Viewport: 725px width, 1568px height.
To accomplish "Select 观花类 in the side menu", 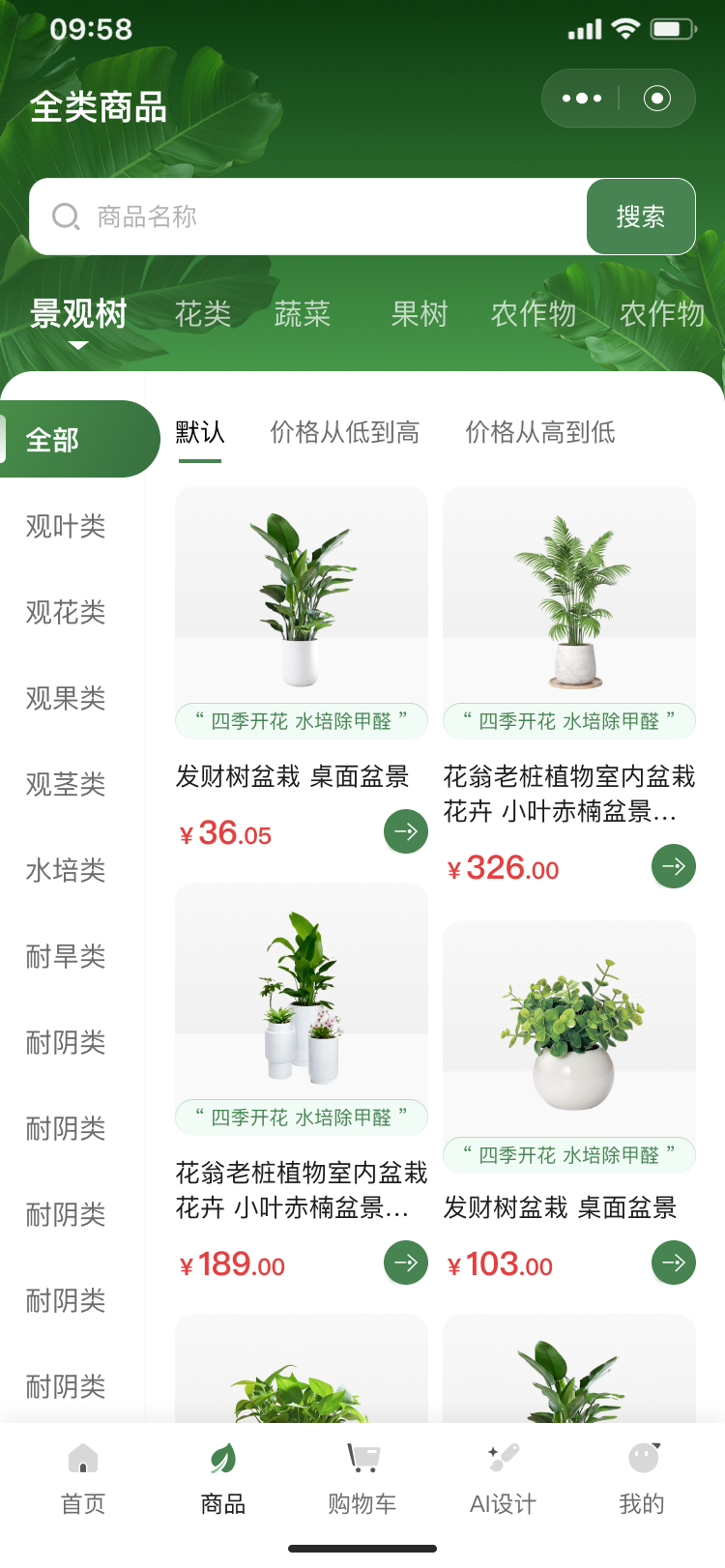I will pyautogui.click(x=66, y=613).
